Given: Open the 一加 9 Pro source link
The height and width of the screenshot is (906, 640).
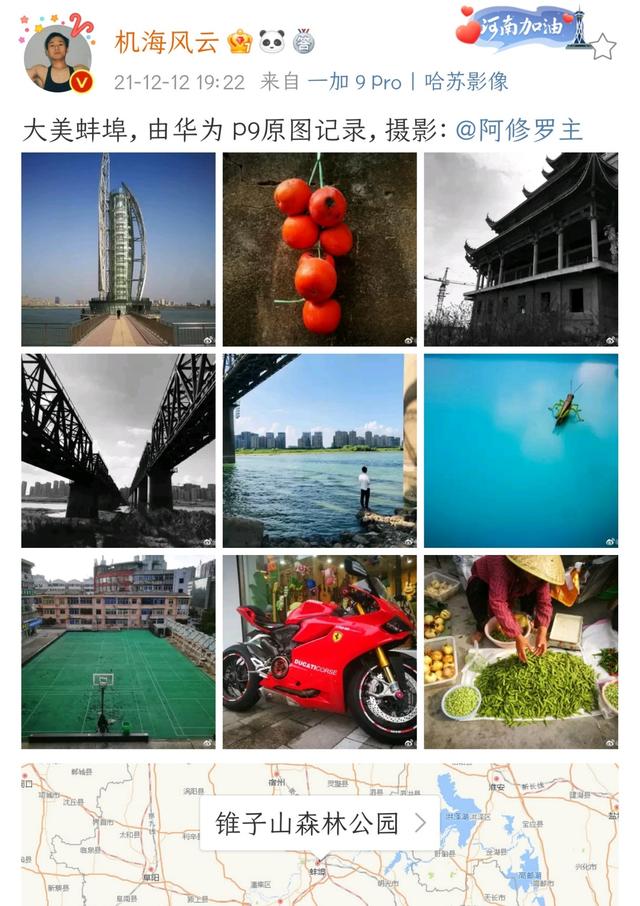Looking at the screenshot, I should click(x=354, y=82).
